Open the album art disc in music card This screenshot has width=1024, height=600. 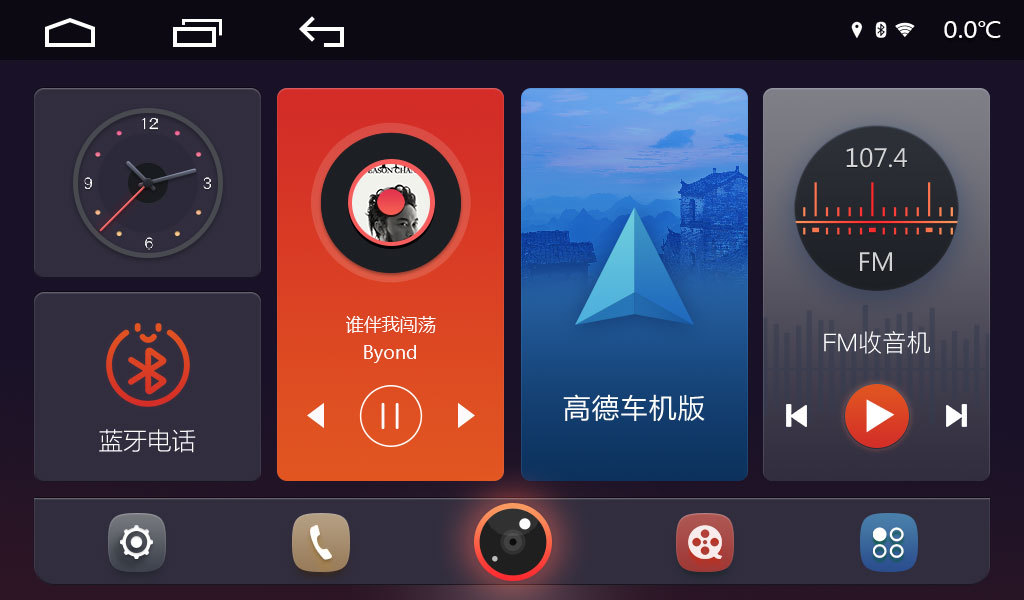click(391, 203)
